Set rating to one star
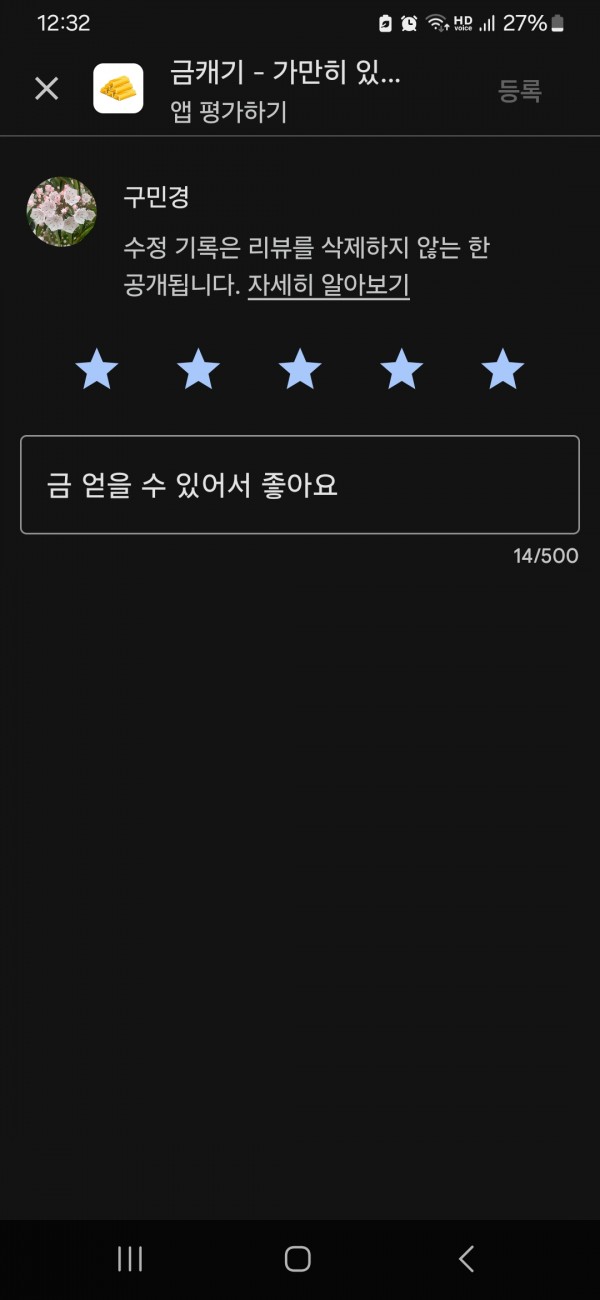600x1300 pixels. pyautogui.click(x=97, y=370)
